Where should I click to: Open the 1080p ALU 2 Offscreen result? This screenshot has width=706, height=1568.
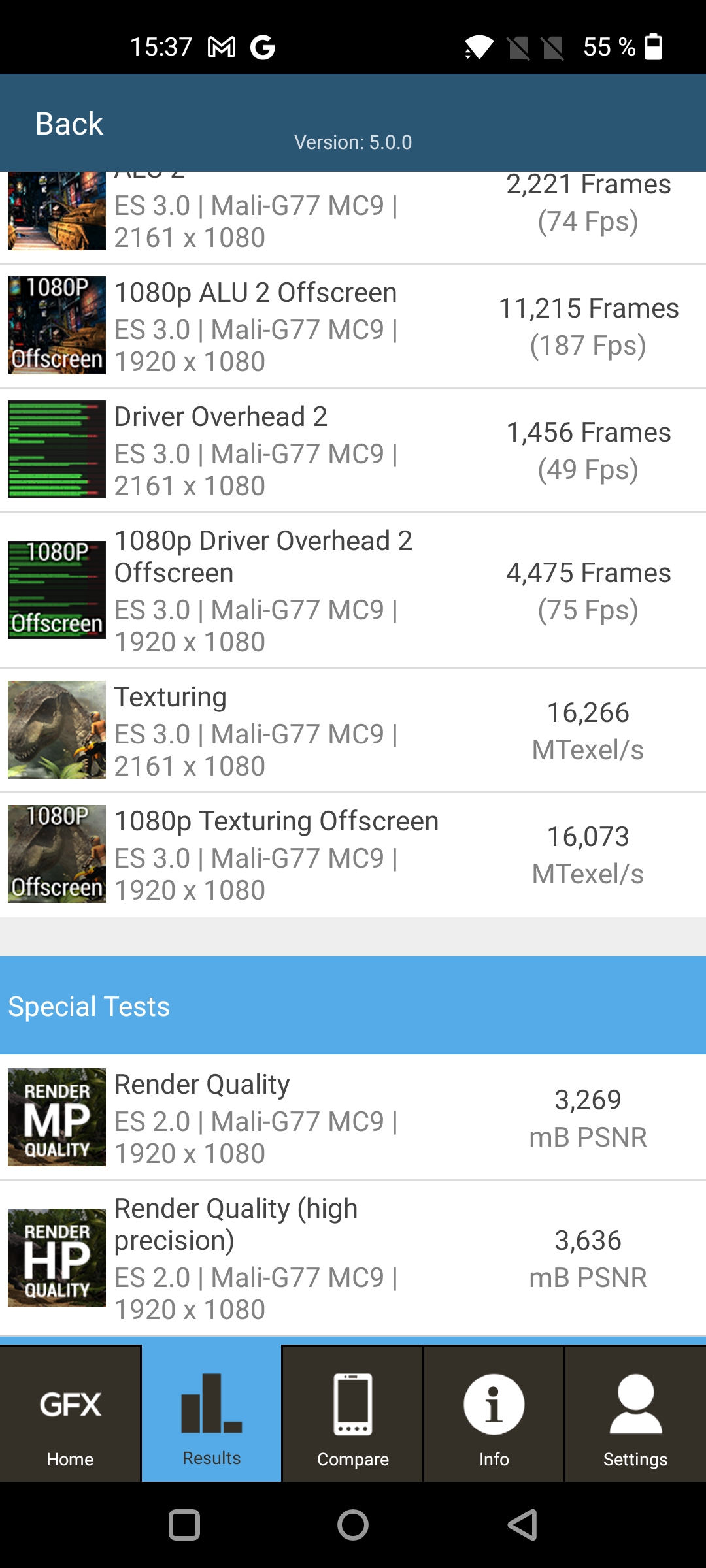coord(353,326)
